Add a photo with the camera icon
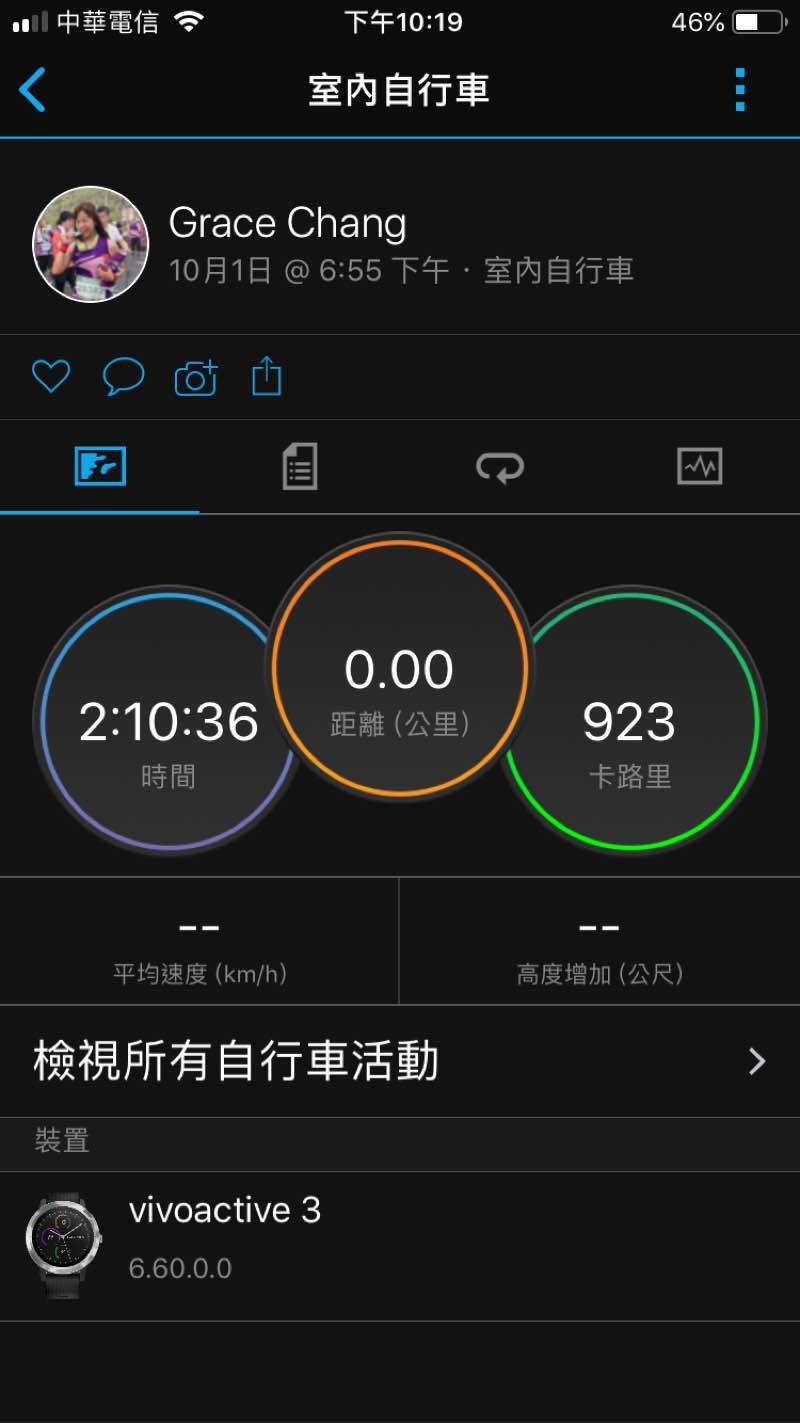The image size is (800, 1423). [196, 378]
